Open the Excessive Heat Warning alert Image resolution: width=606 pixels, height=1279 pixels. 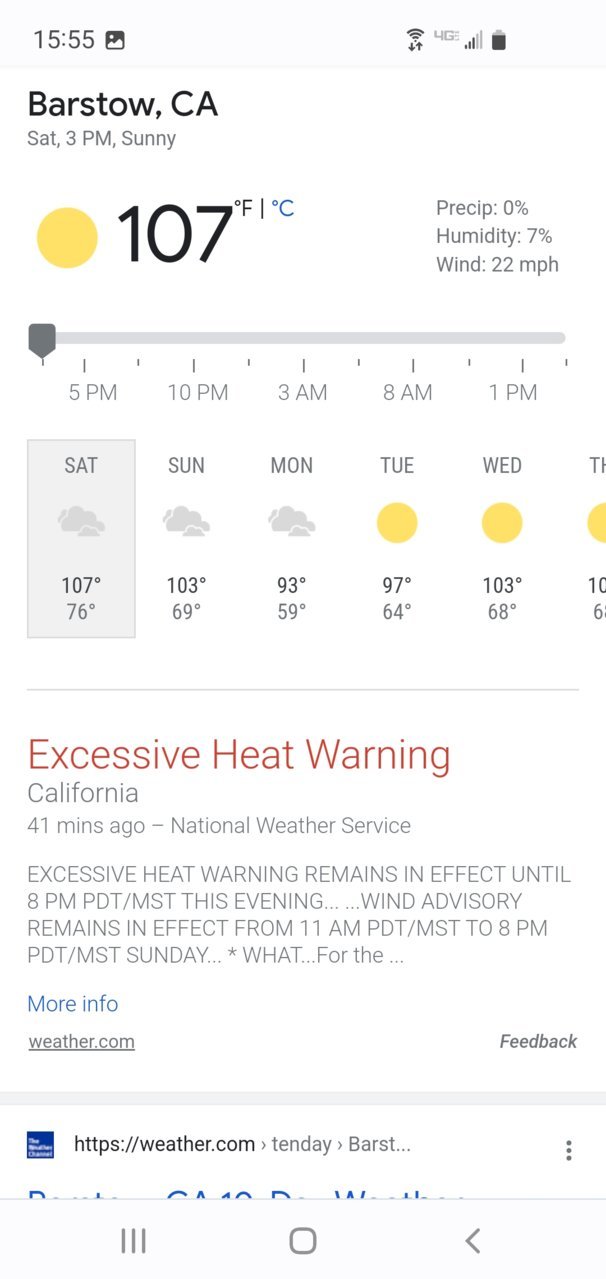click(x=239, y=754)
